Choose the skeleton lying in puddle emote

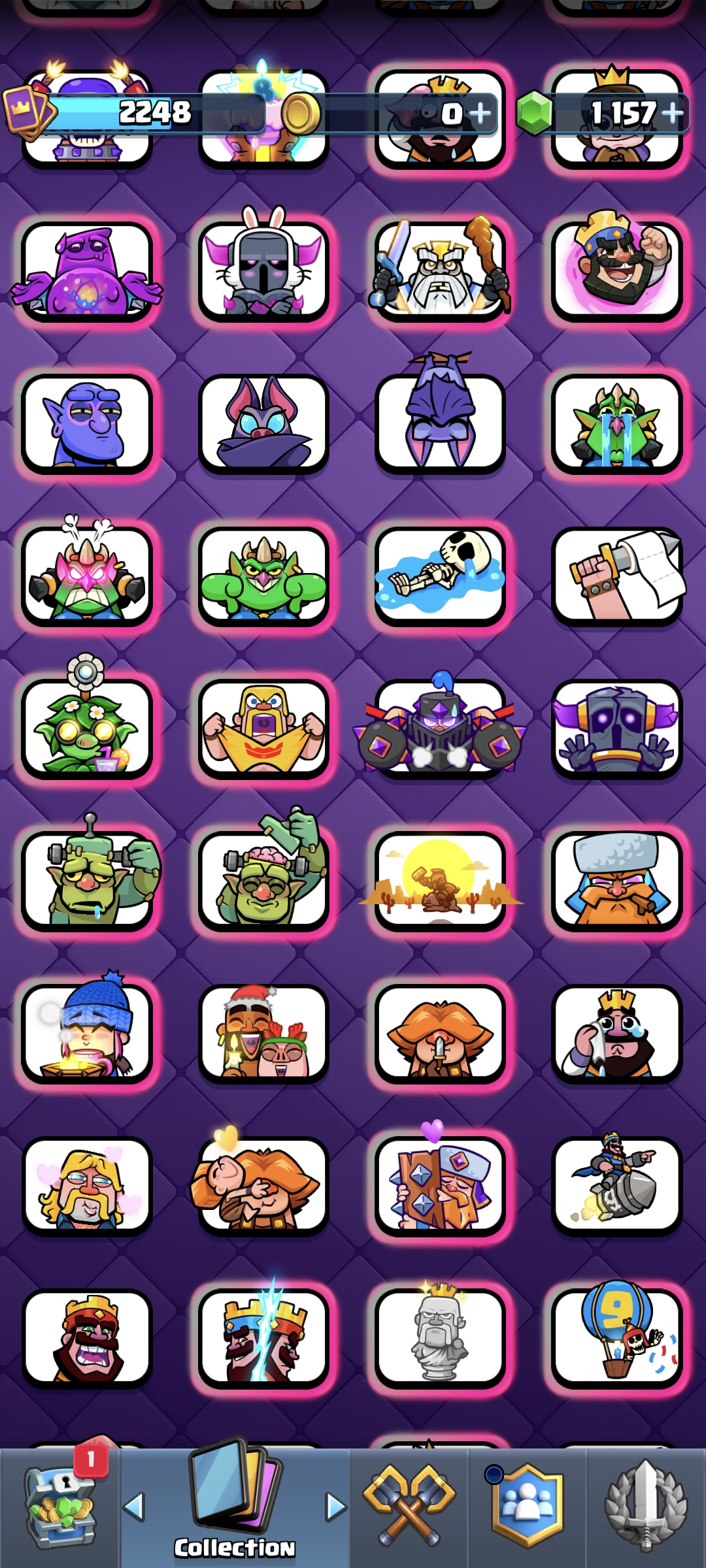coord(440,576)
